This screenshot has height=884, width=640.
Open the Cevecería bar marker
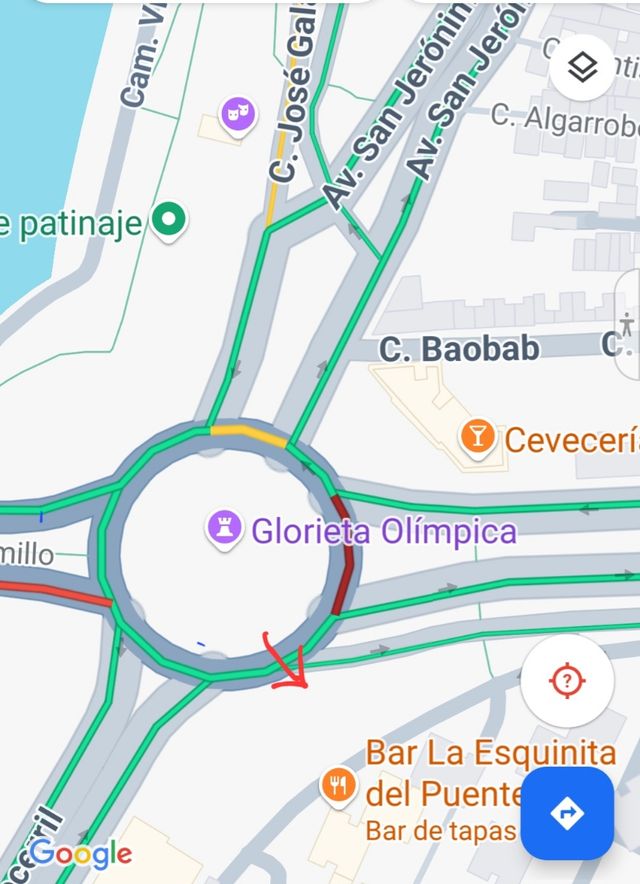(478, 437)
